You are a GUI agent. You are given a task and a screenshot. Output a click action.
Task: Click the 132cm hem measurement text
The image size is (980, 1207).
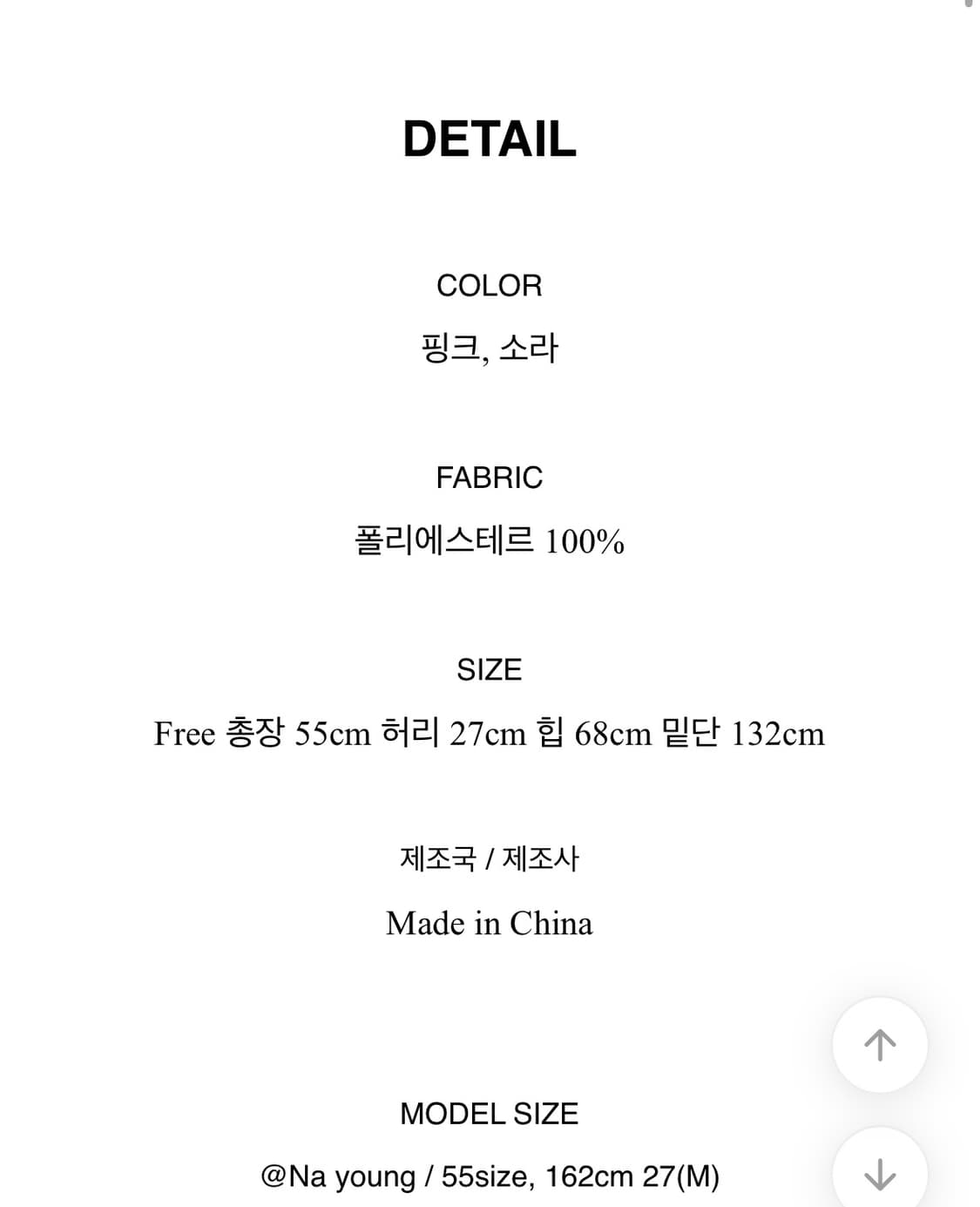778,735
